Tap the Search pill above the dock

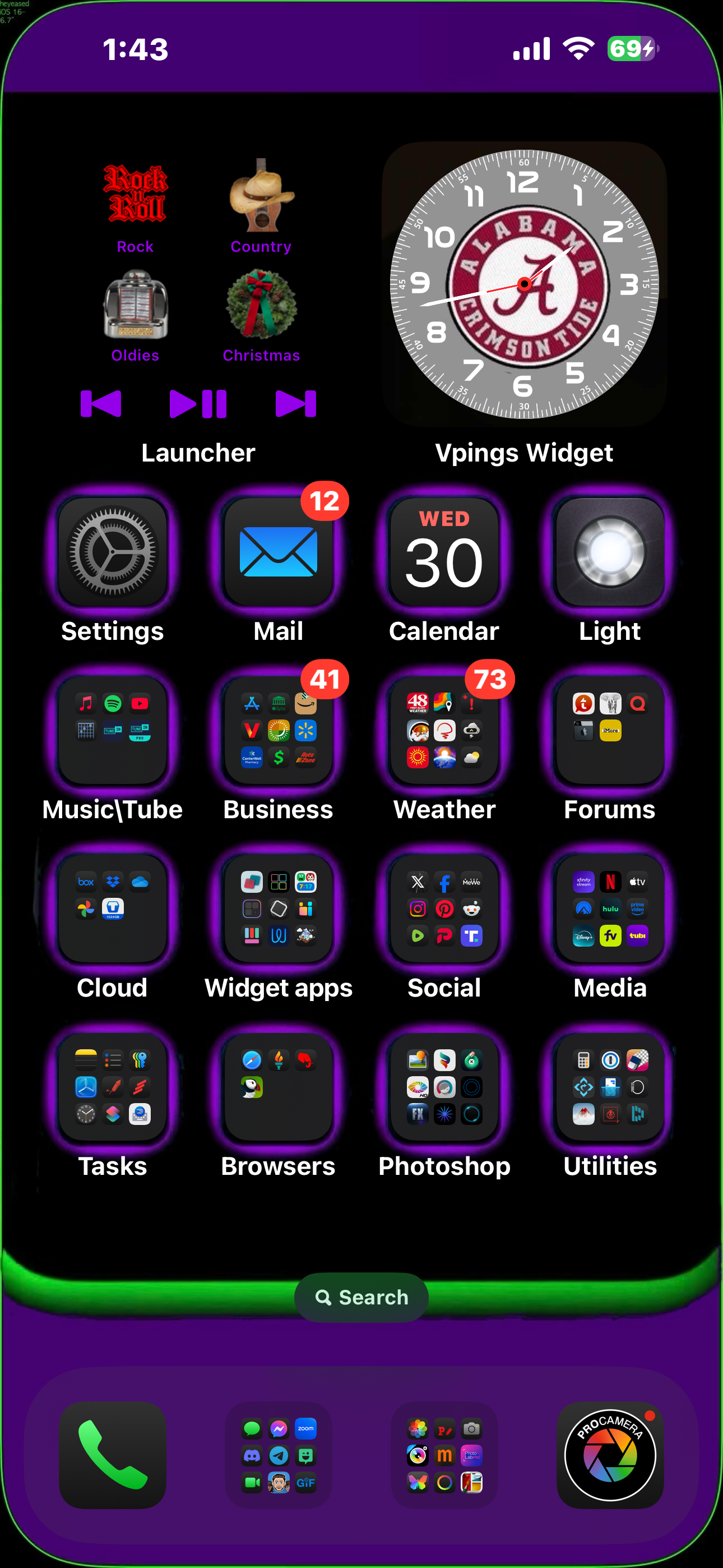coord(361,1297)
